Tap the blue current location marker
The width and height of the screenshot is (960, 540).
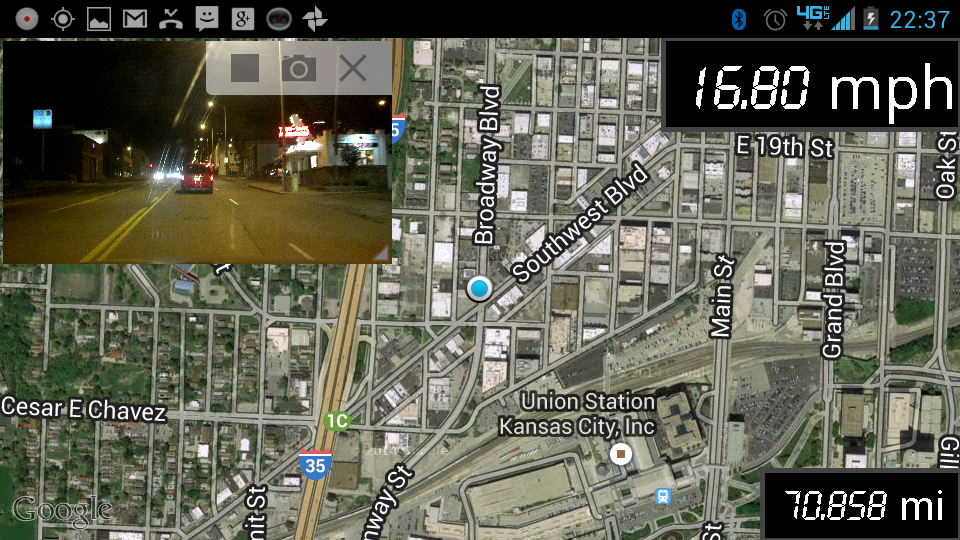480,289
